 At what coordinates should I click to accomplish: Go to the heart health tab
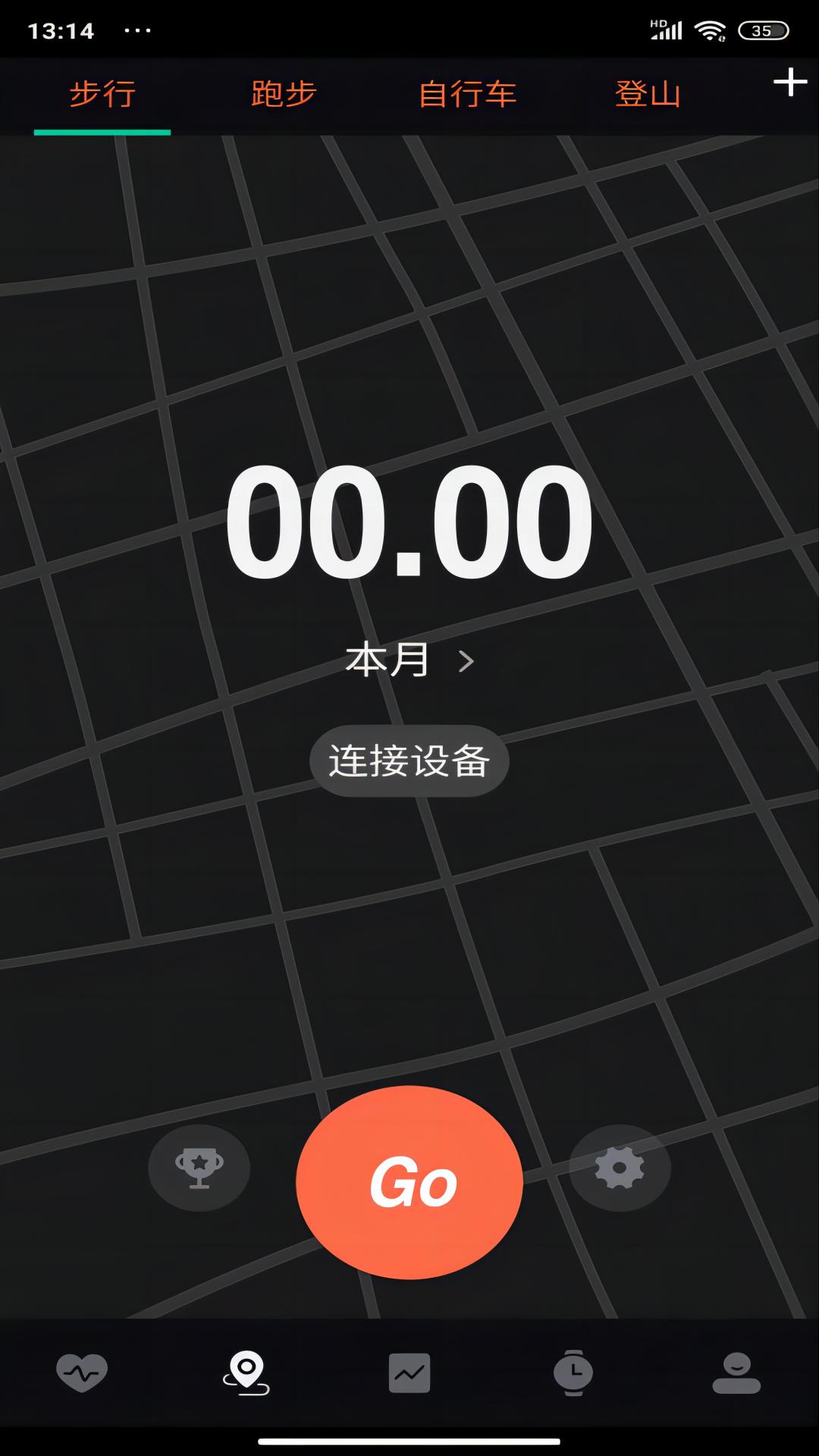point(82,1373)
